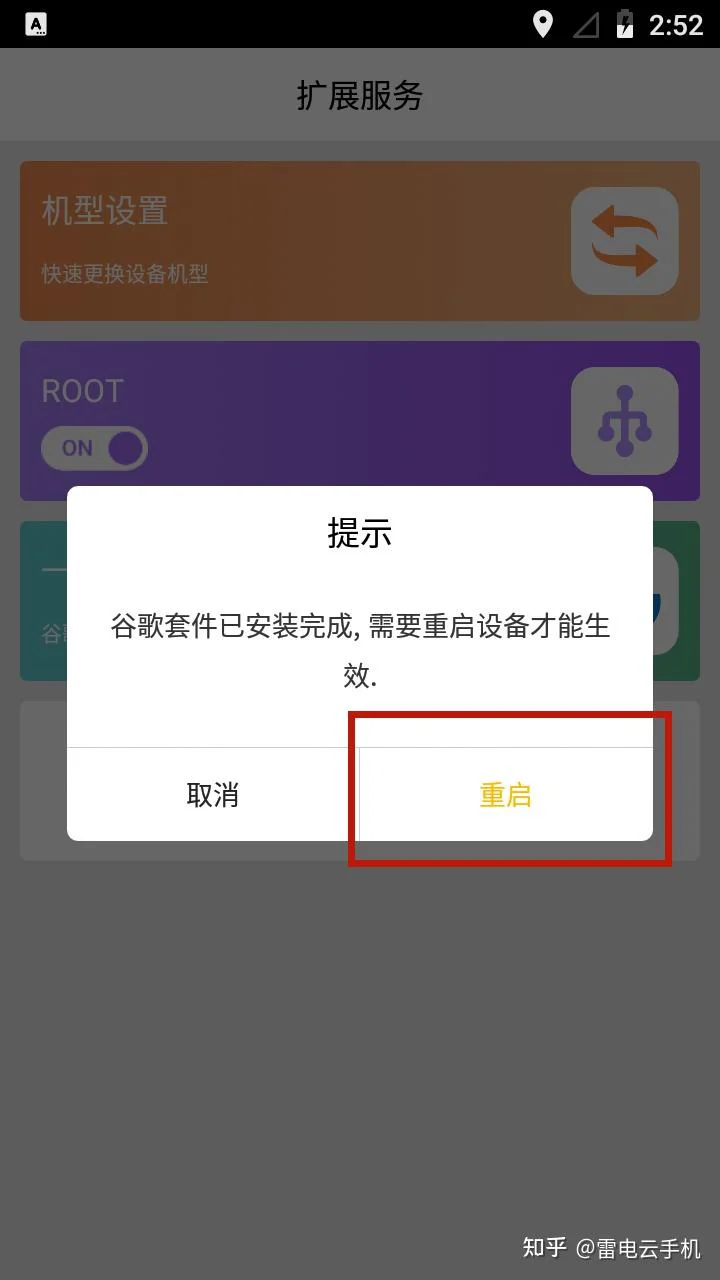Cancel the restart prompt with 取消
Image resolution: width=720 pixels, height=1280 pixels.
[213, 795]
